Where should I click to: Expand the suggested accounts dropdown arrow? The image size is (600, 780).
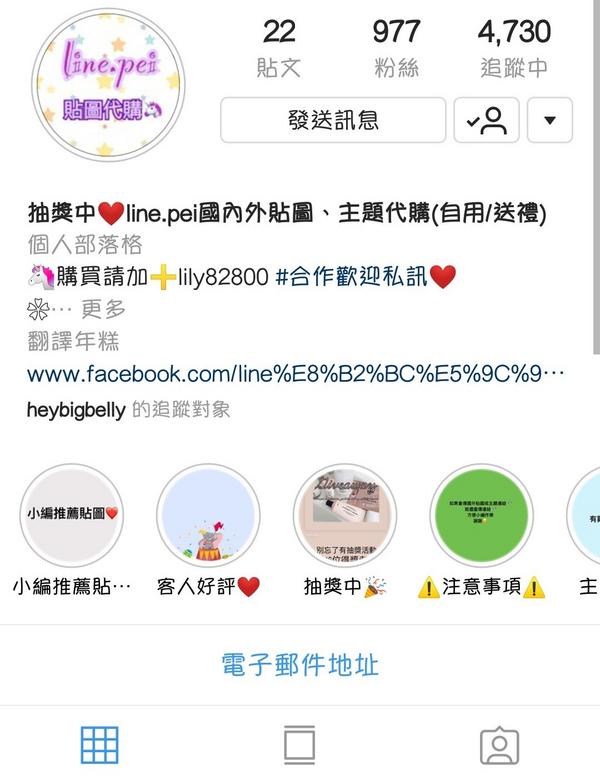click(549, 121)
